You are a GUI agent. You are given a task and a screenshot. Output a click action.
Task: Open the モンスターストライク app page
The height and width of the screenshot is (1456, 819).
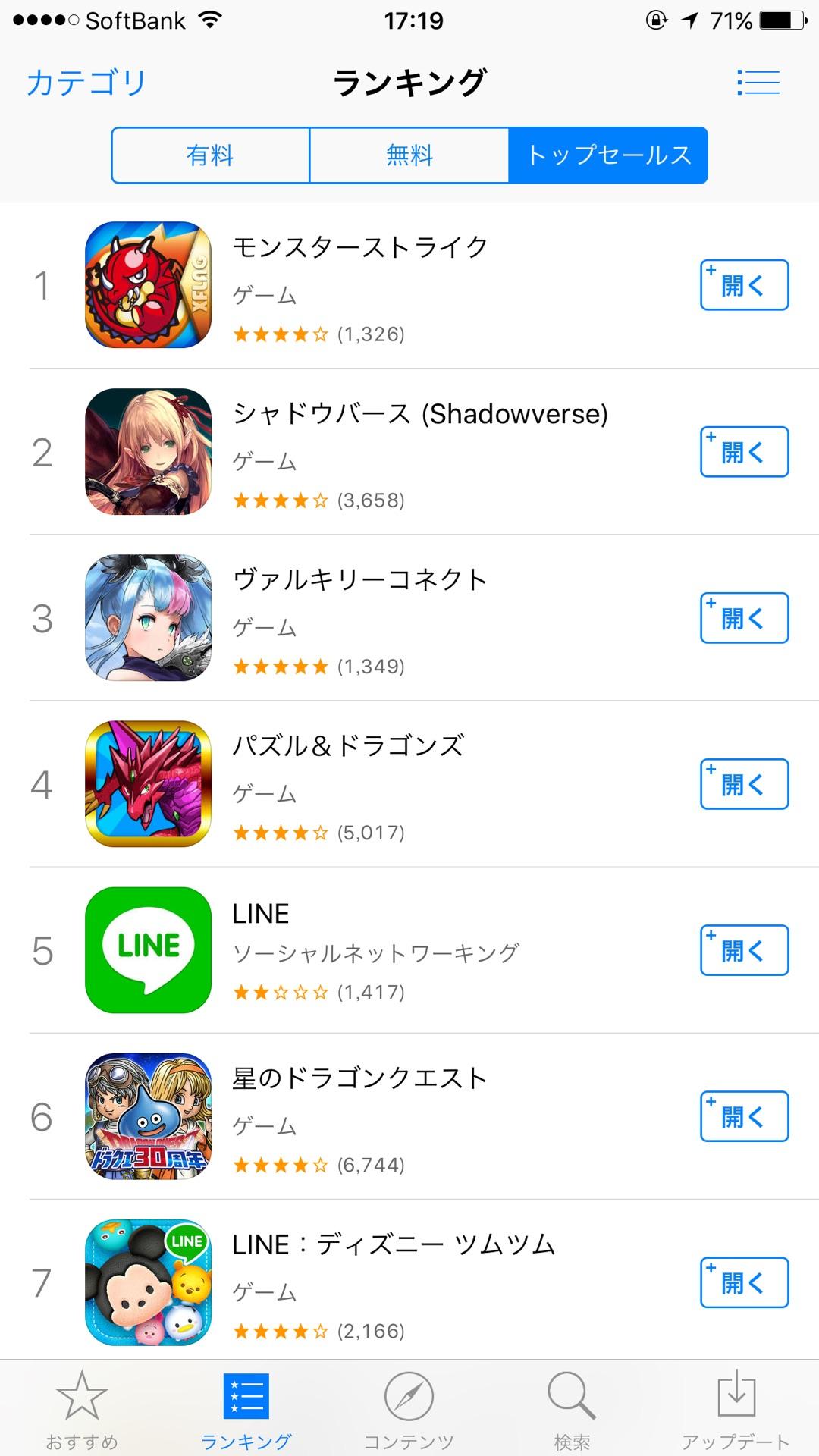click(x=360, y=247)
